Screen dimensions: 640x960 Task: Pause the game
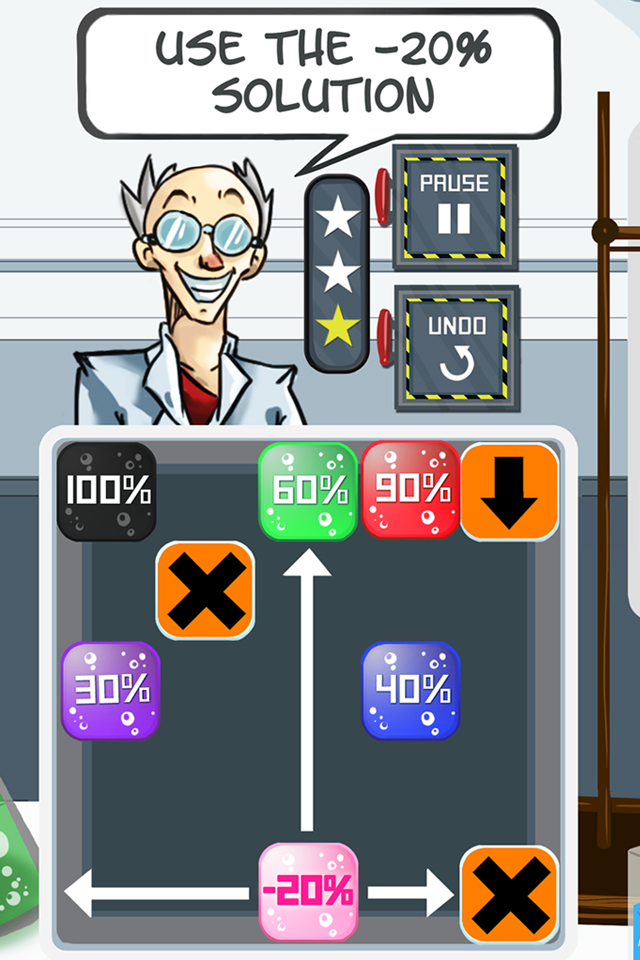455,206
